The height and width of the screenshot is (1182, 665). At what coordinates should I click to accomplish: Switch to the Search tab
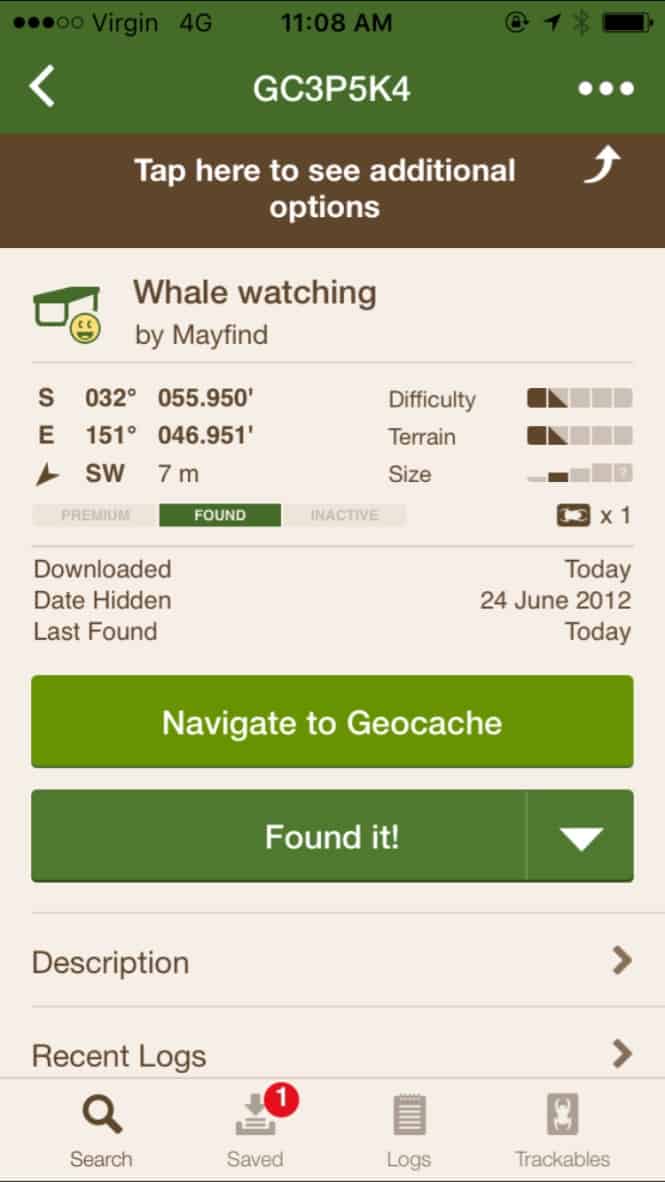click(x=101, y=1131)
